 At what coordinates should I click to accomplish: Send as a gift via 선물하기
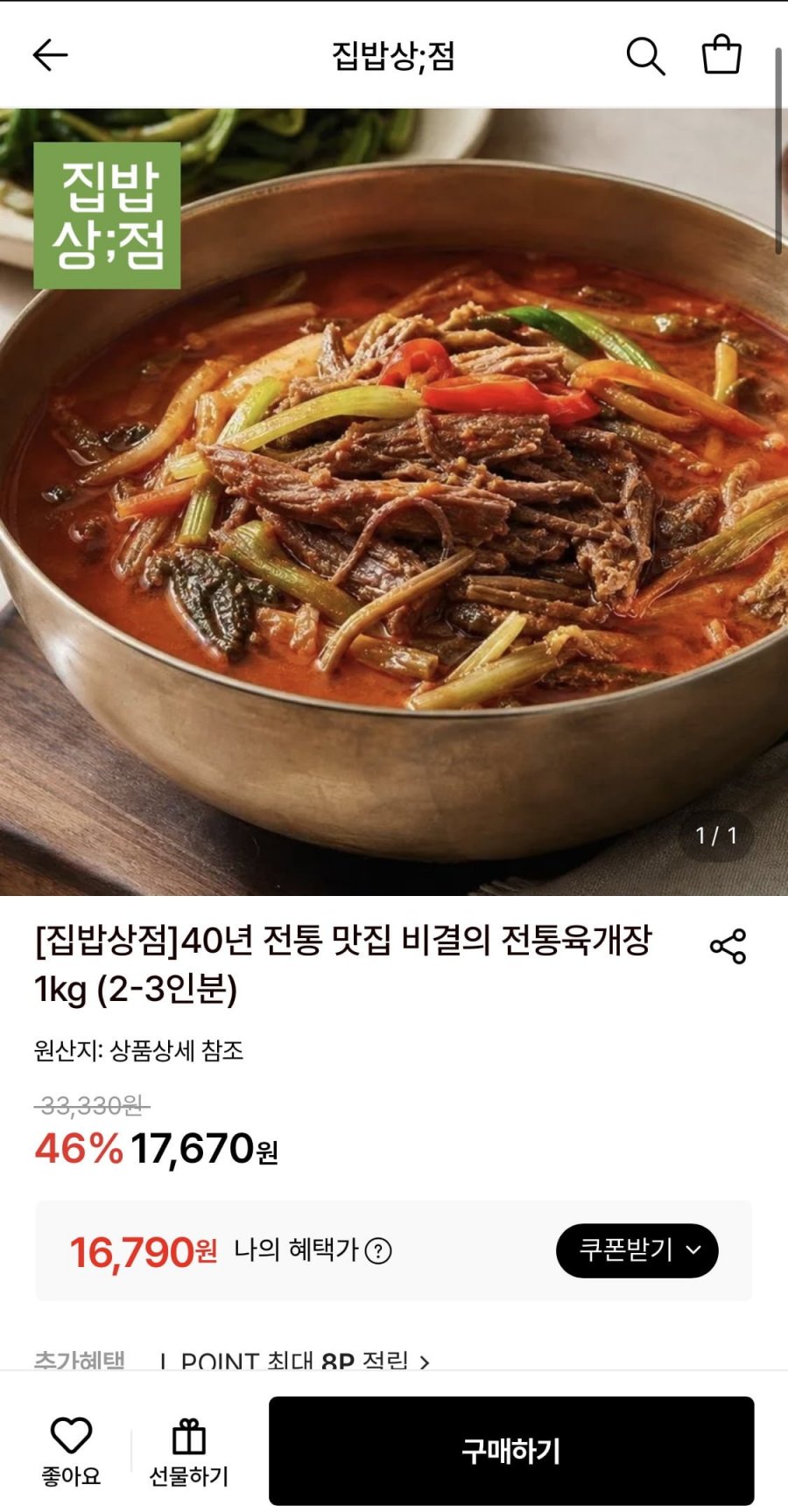pos(189,1452)
